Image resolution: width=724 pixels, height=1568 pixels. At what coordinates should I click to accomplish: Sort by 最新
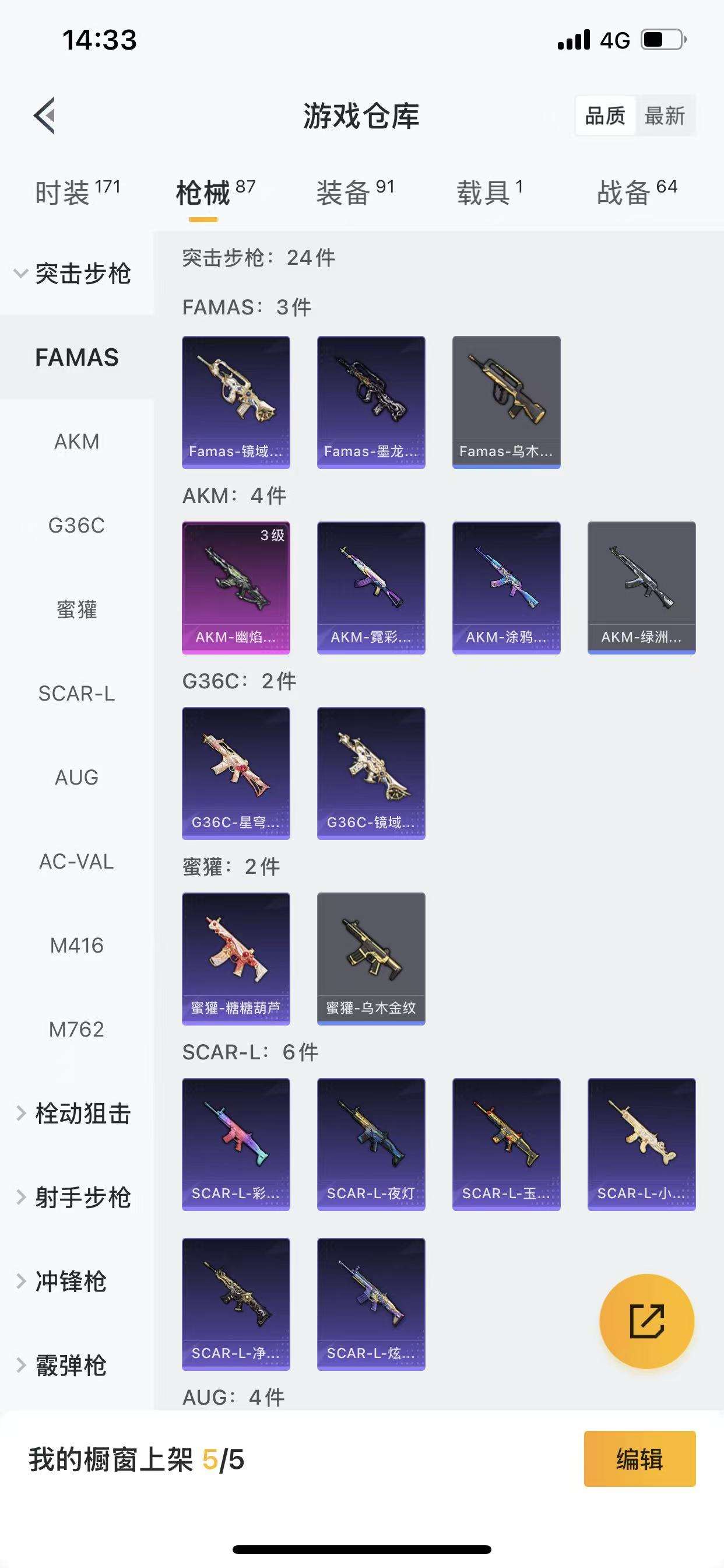[665, 116]
